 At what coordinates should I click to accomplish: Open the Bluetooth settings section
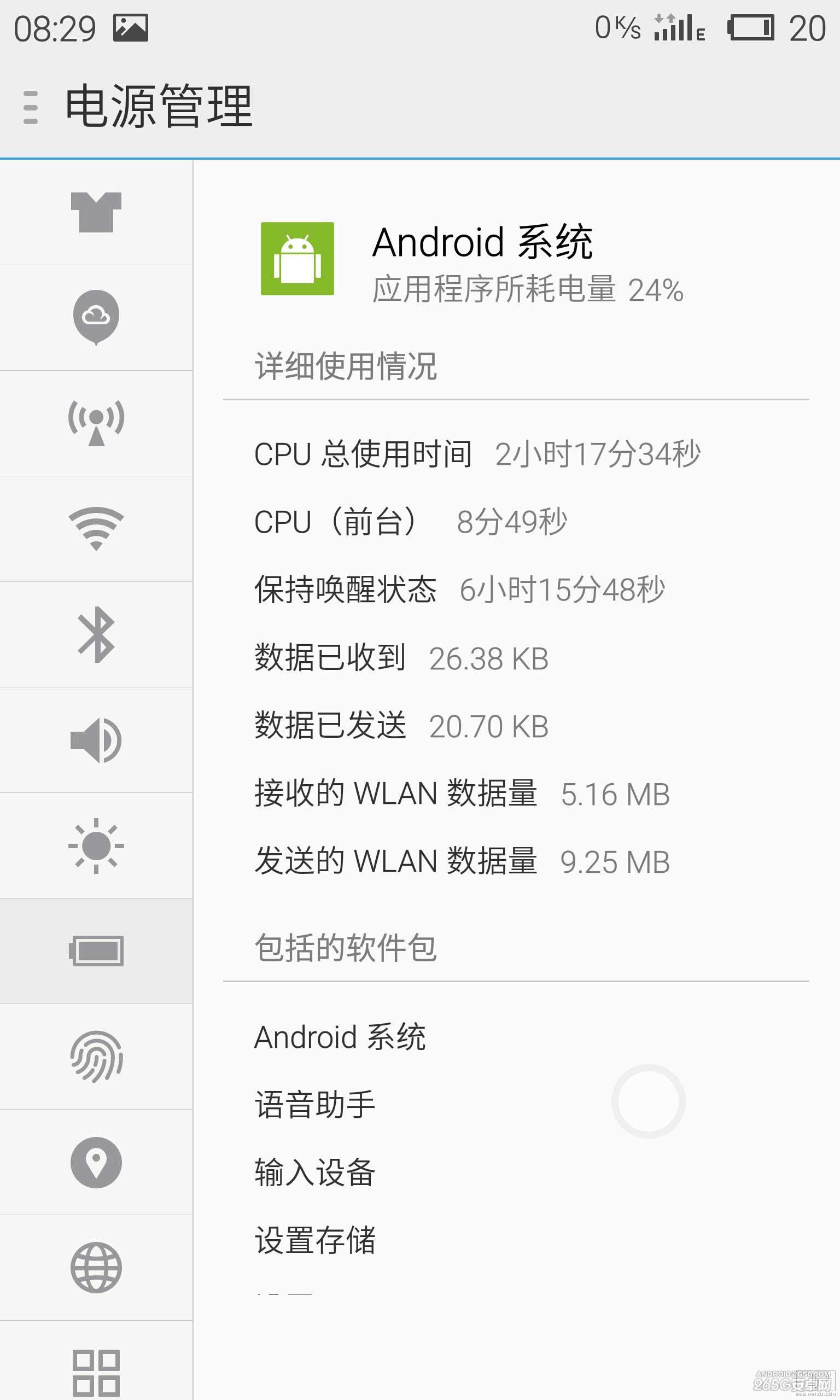[x=96, y=634]
